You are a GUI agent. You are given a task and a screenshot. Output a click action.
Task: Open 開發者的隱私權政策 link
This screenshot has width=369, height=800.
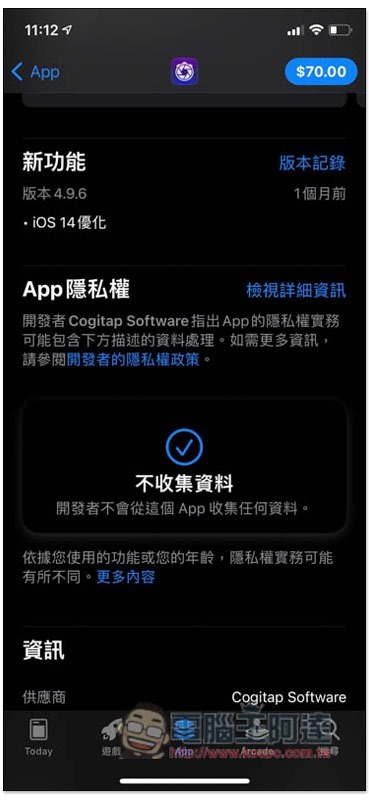[x=133, y=360]
